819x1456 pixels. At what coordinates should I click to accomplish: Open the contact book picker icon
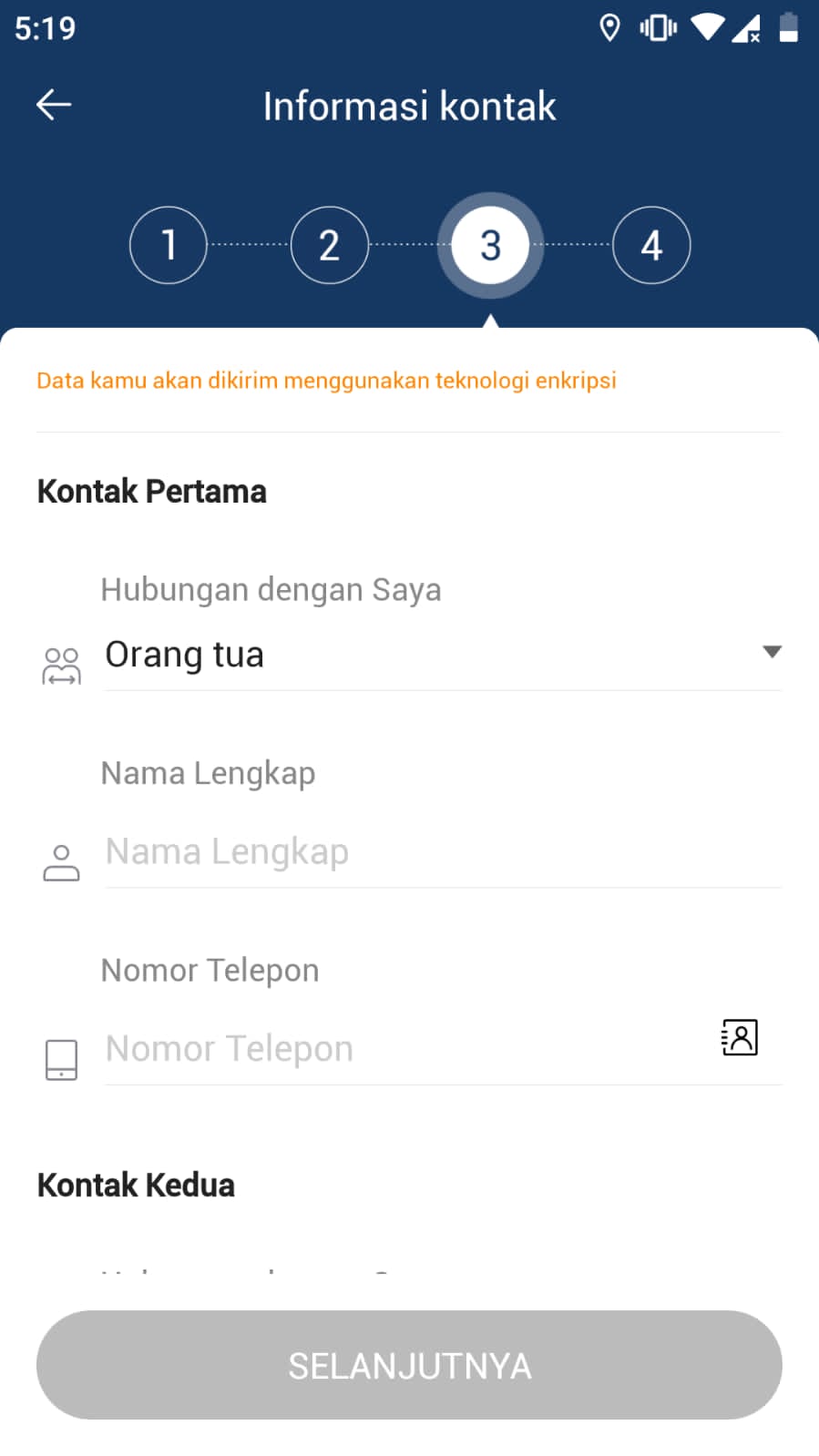point(739,1037)
